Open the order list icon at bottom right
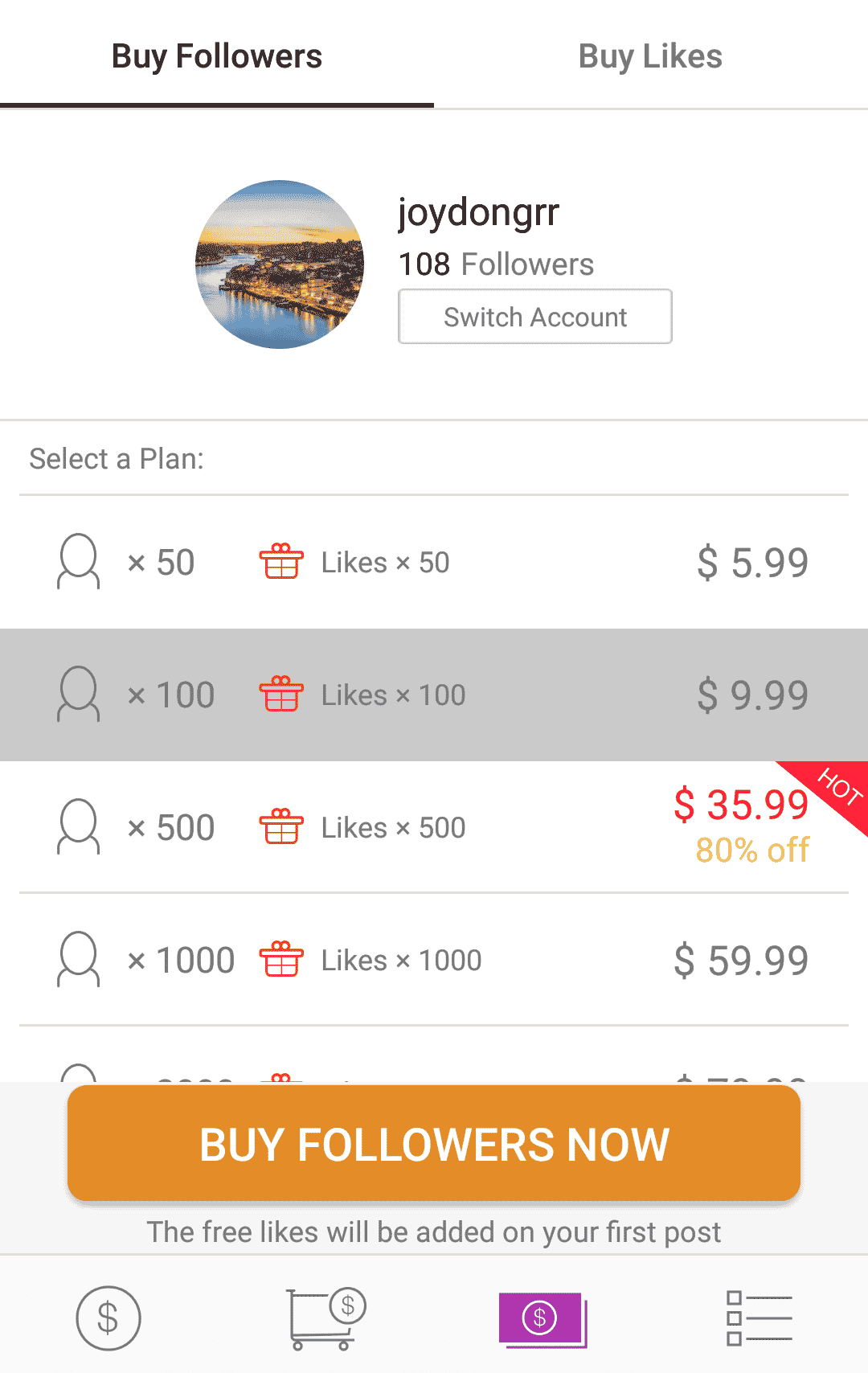The height and width of the screenshot is (1373, 868). tap(756, 1317)
